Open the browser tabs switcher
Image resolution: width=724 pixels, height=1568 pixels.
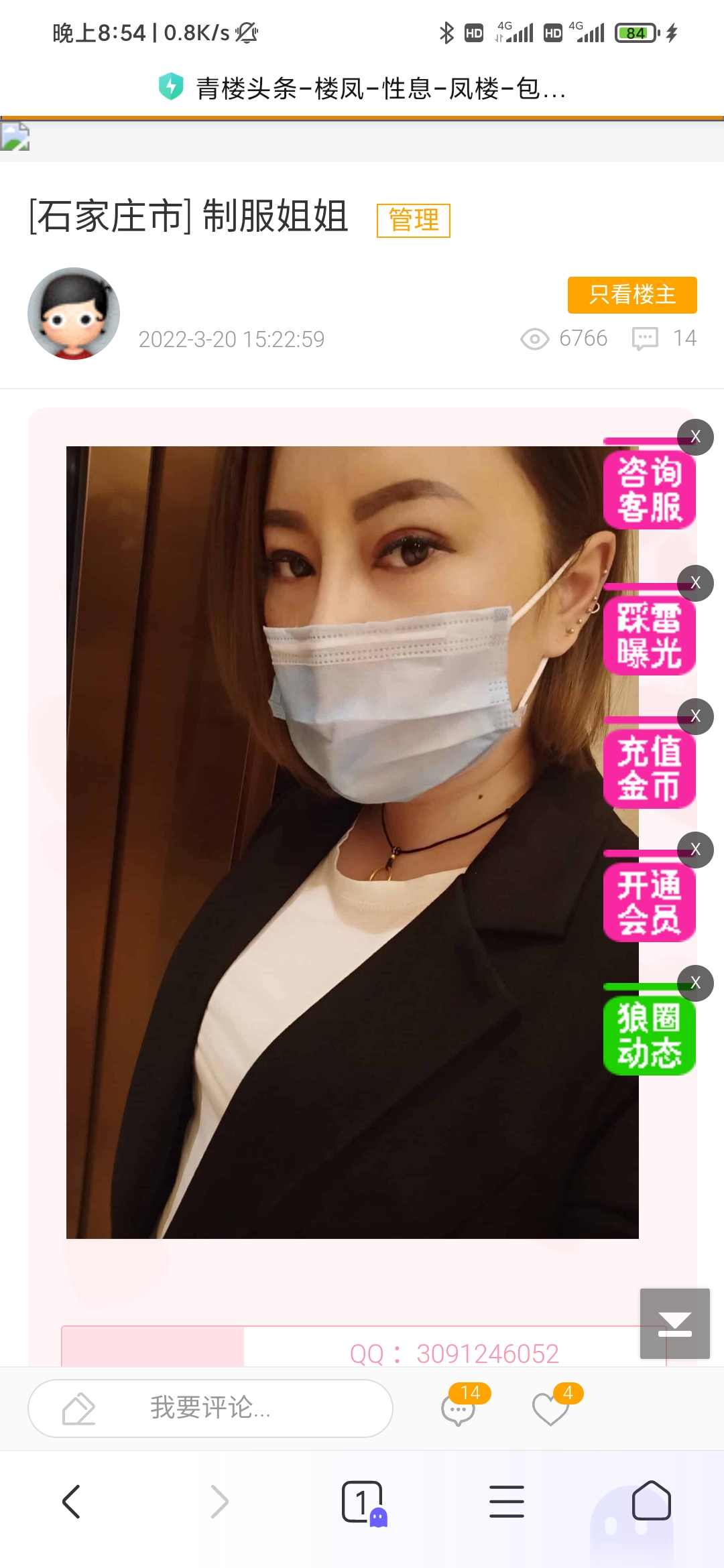point(362,1502)
